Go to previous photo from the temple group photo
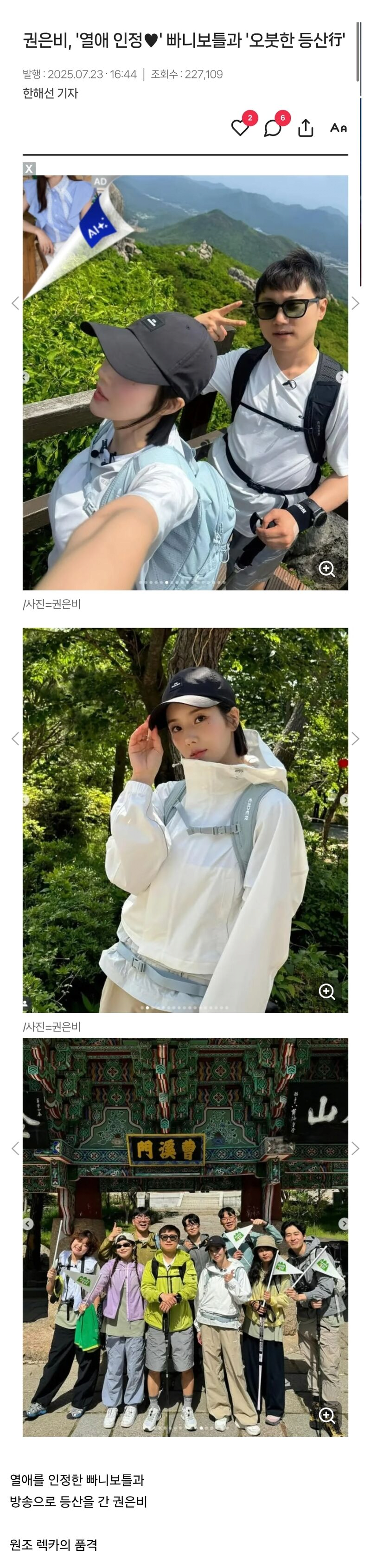Image resolution: width=371 pixels, height=1568 pixels. point(15,1148)
